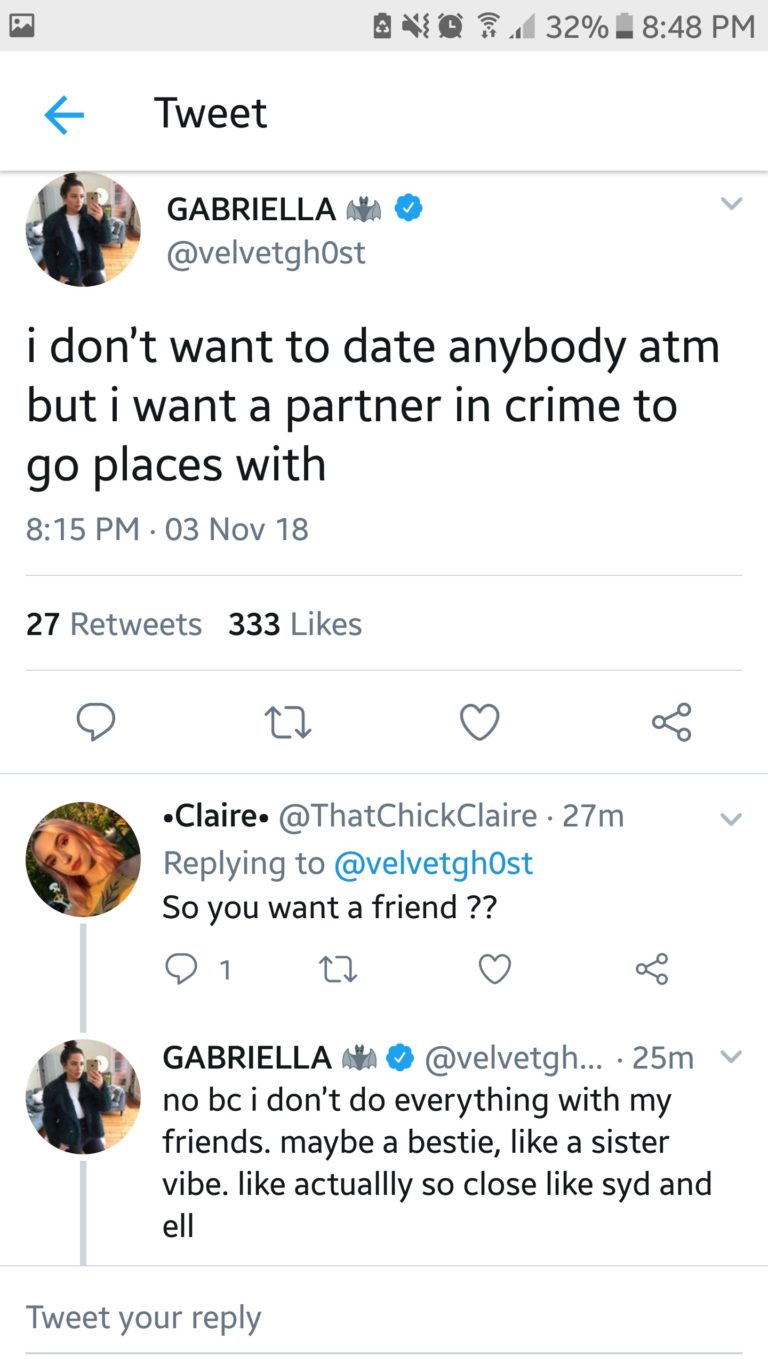
Task: Like Claire's reply 'So you want a friend'
Action: 496,968
